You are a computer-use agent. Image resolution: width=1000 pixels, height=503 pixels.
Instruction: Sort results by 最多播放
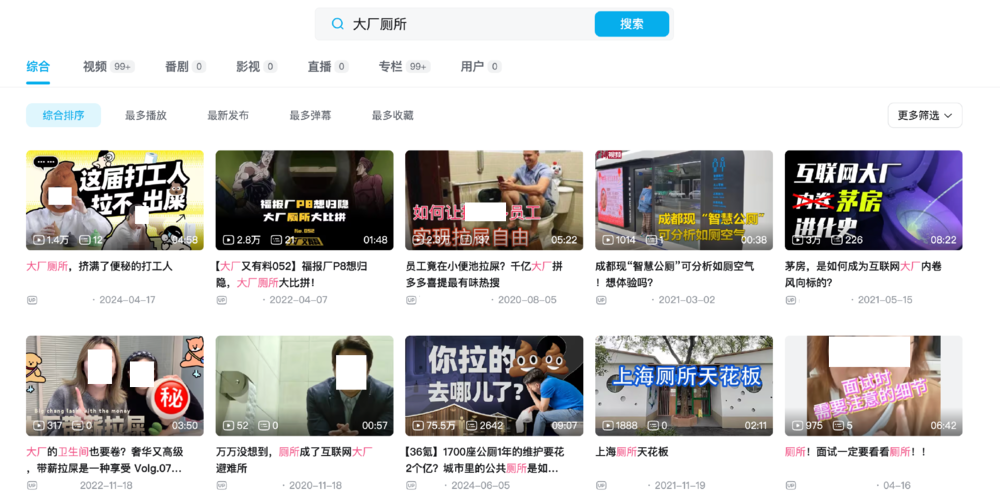pos(145,115)
